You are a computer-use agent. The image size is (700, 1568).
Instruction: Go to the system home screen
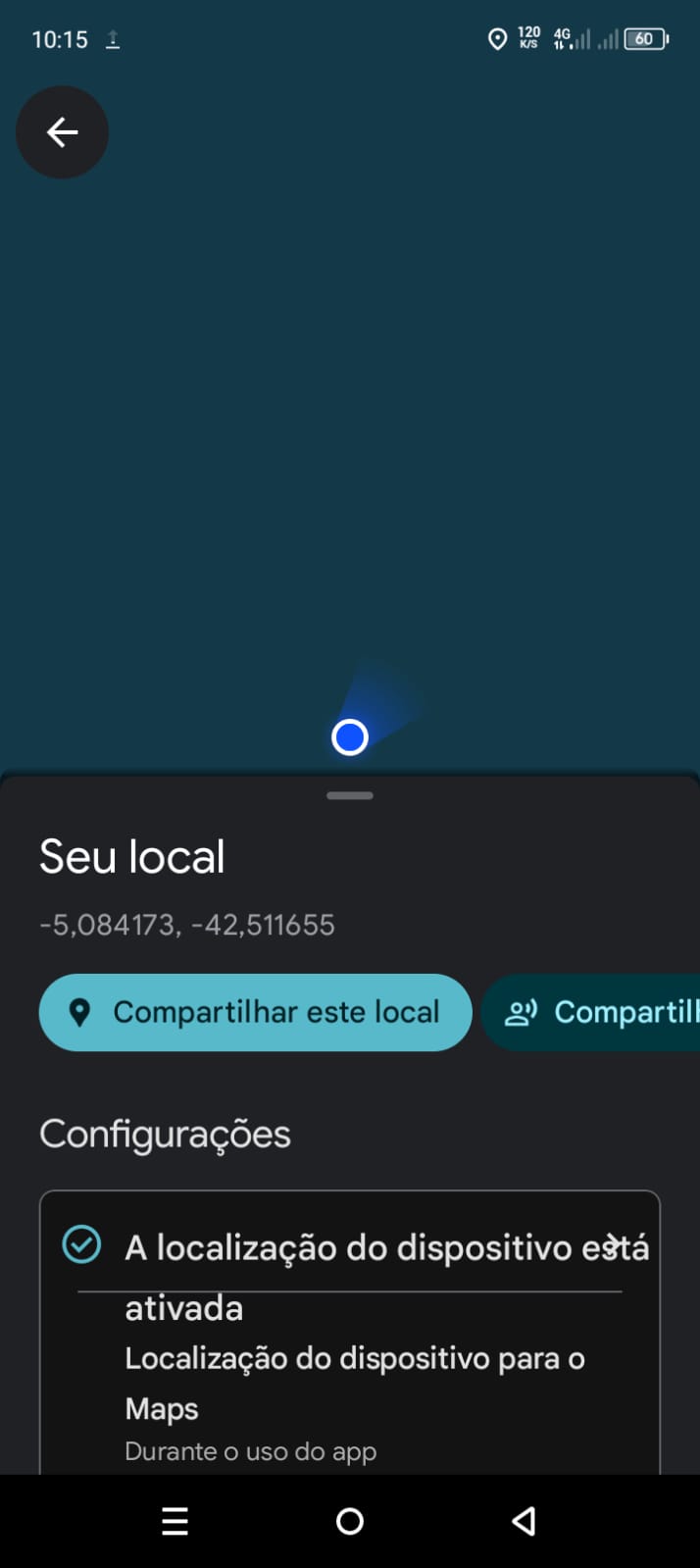click(350, 1521)
